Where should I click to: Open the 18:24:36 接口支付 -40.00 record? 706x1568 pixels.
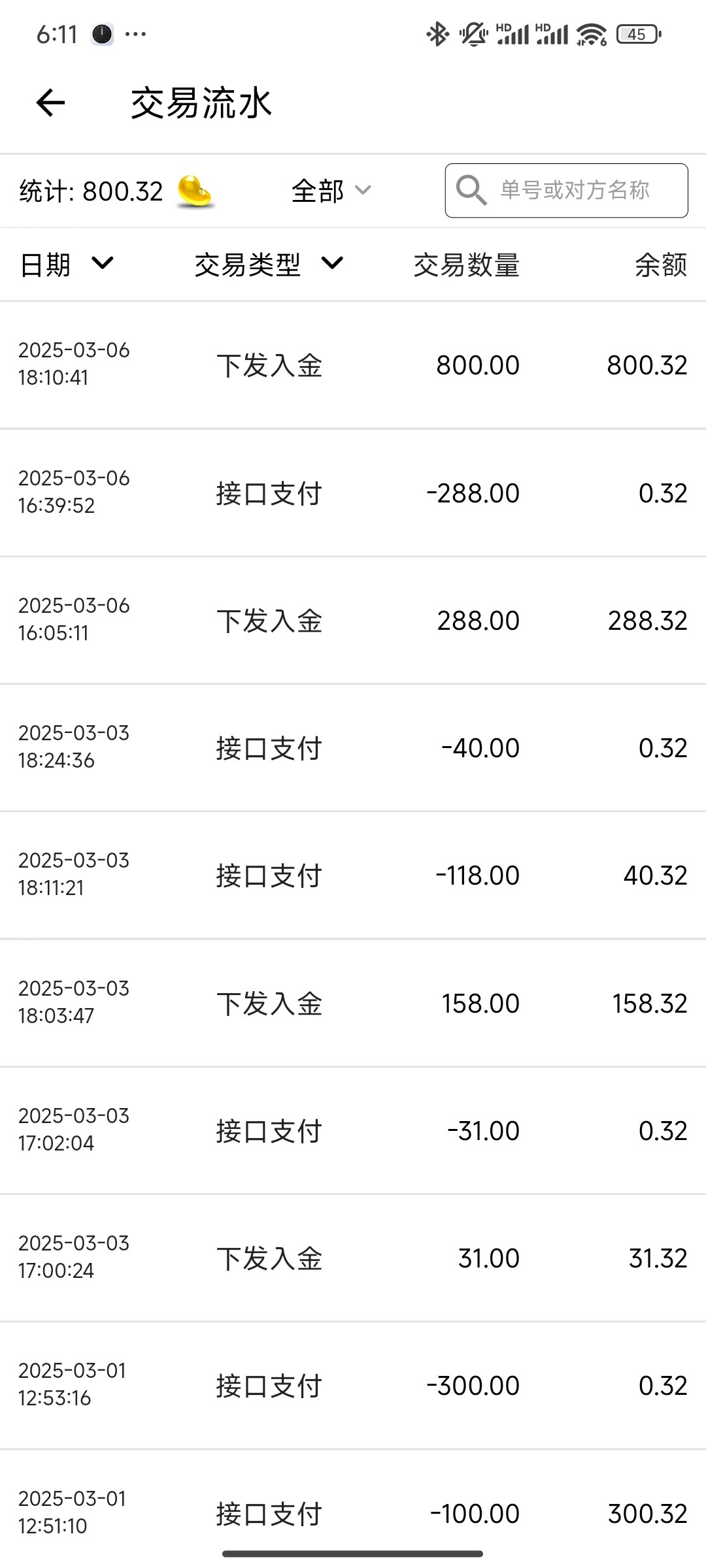pos(353,747)
